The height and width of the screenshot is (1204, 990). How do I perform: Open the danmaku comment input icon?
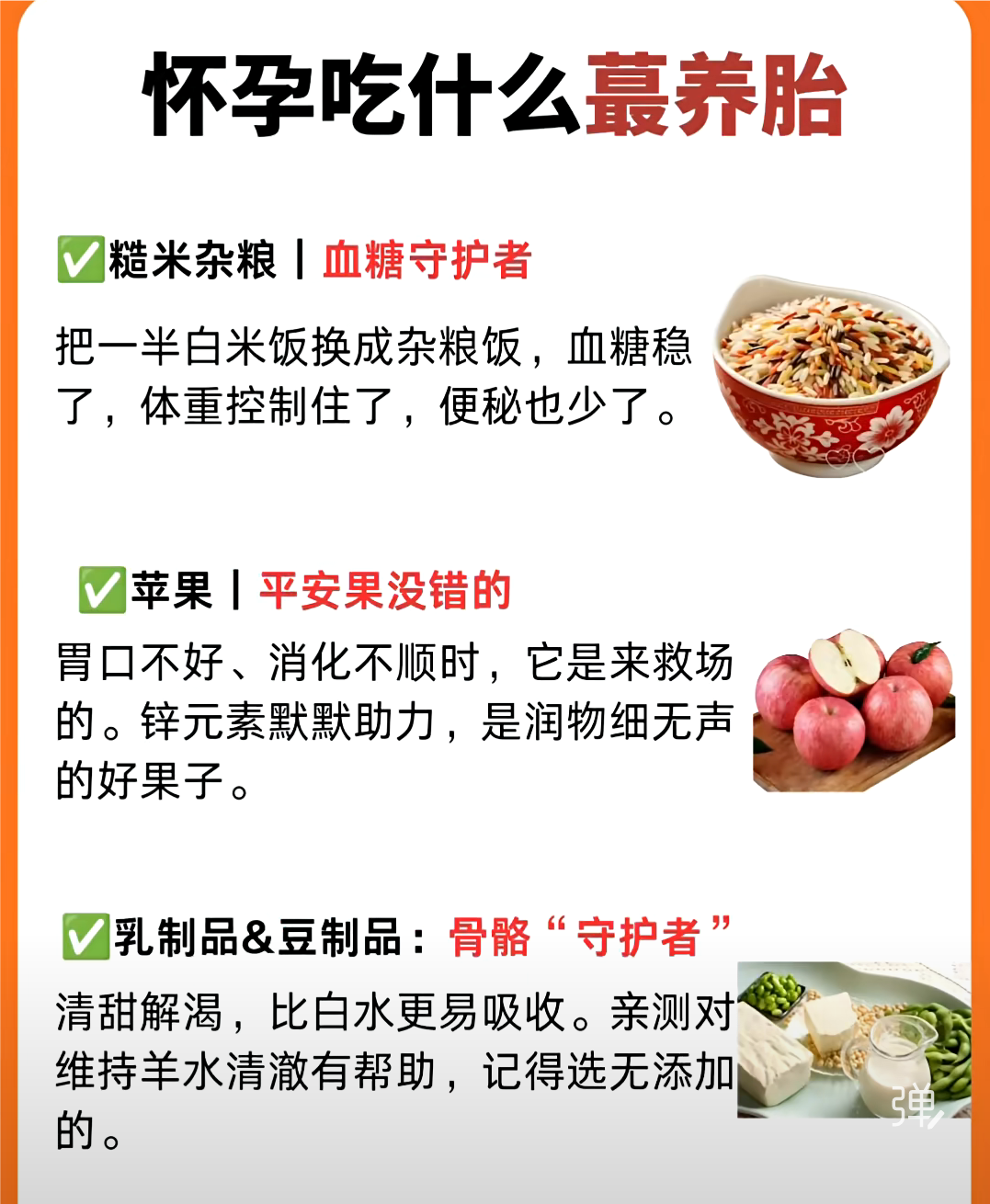pos(916,1106)
